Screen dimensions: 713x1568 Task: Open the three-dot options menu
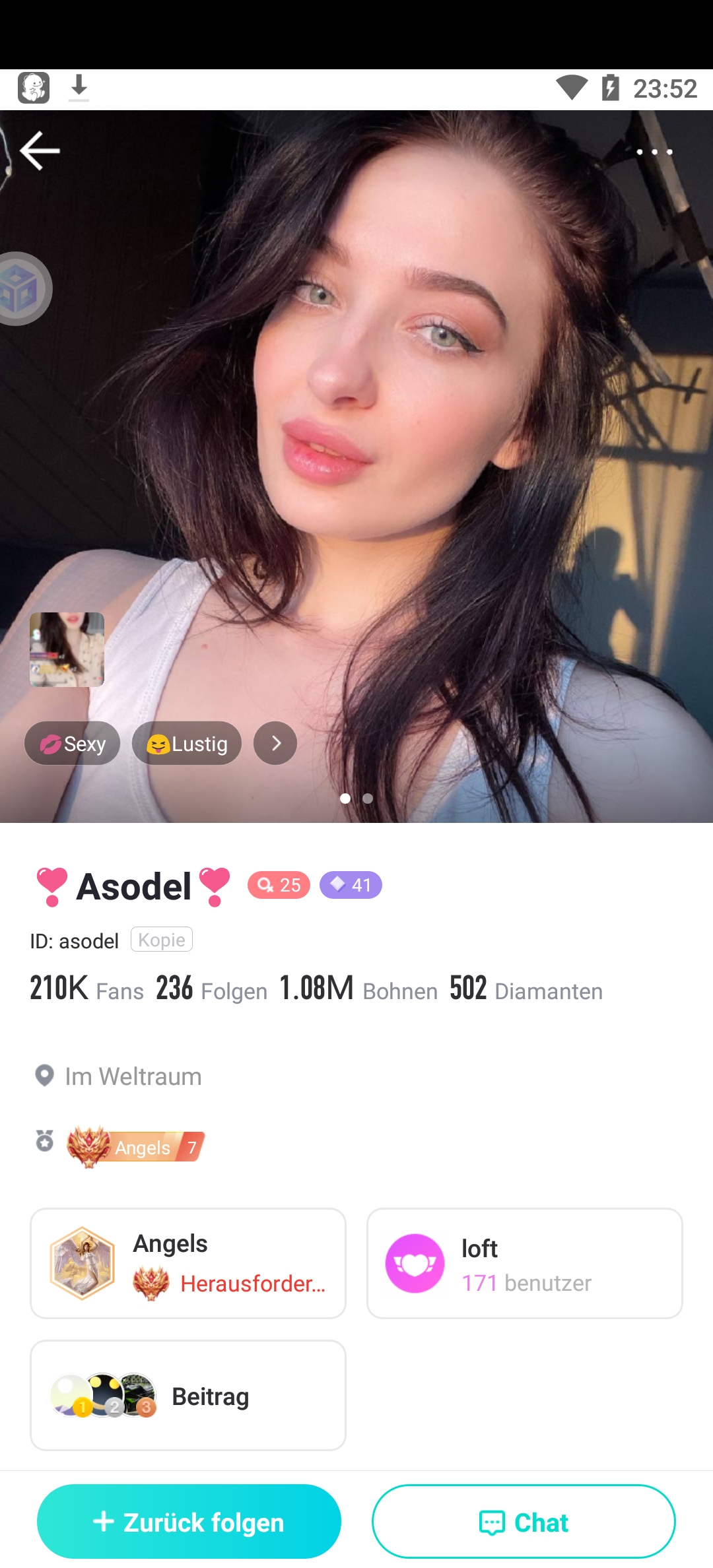tap(655, 151)
